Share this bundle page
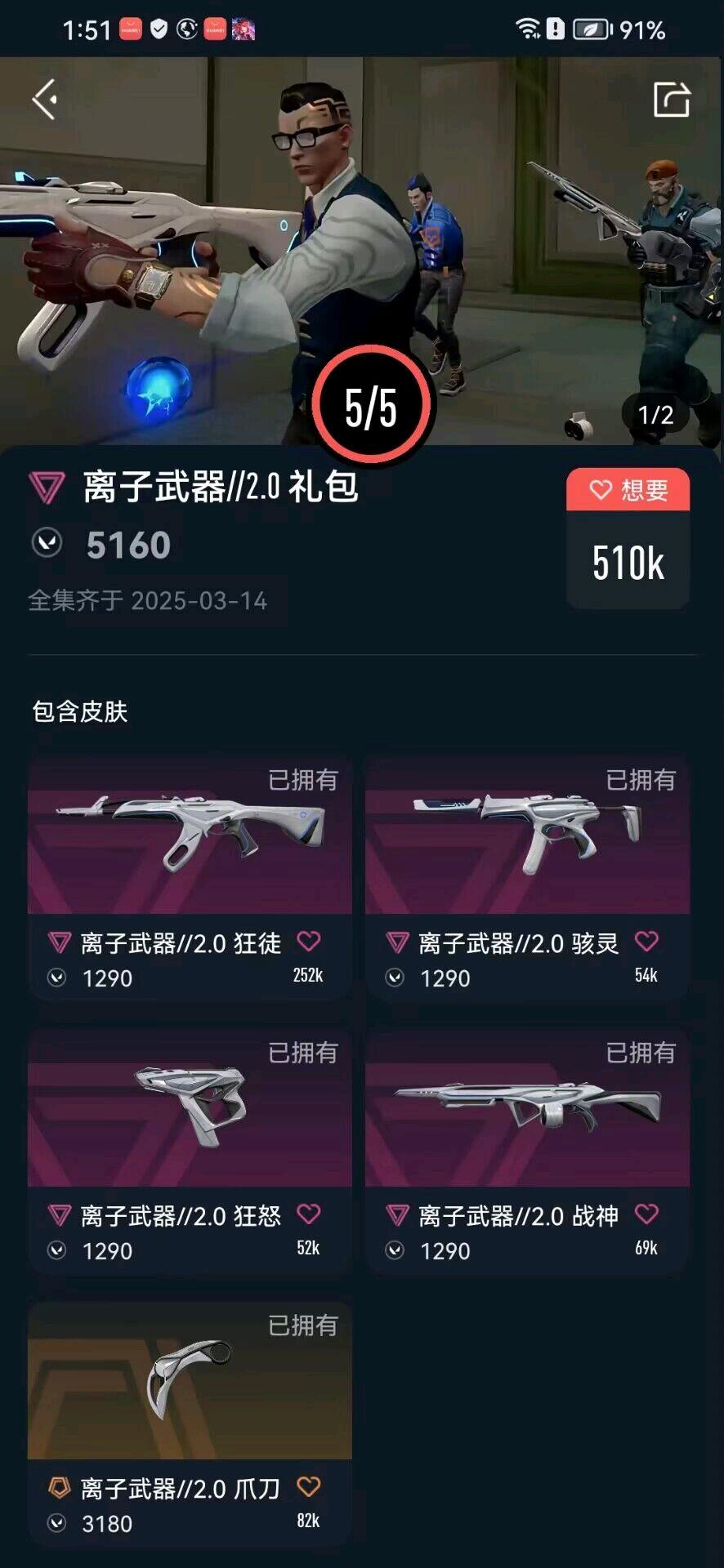This screenshot has width=724, height=1568. pyautogui.click(x=671, y=100)
